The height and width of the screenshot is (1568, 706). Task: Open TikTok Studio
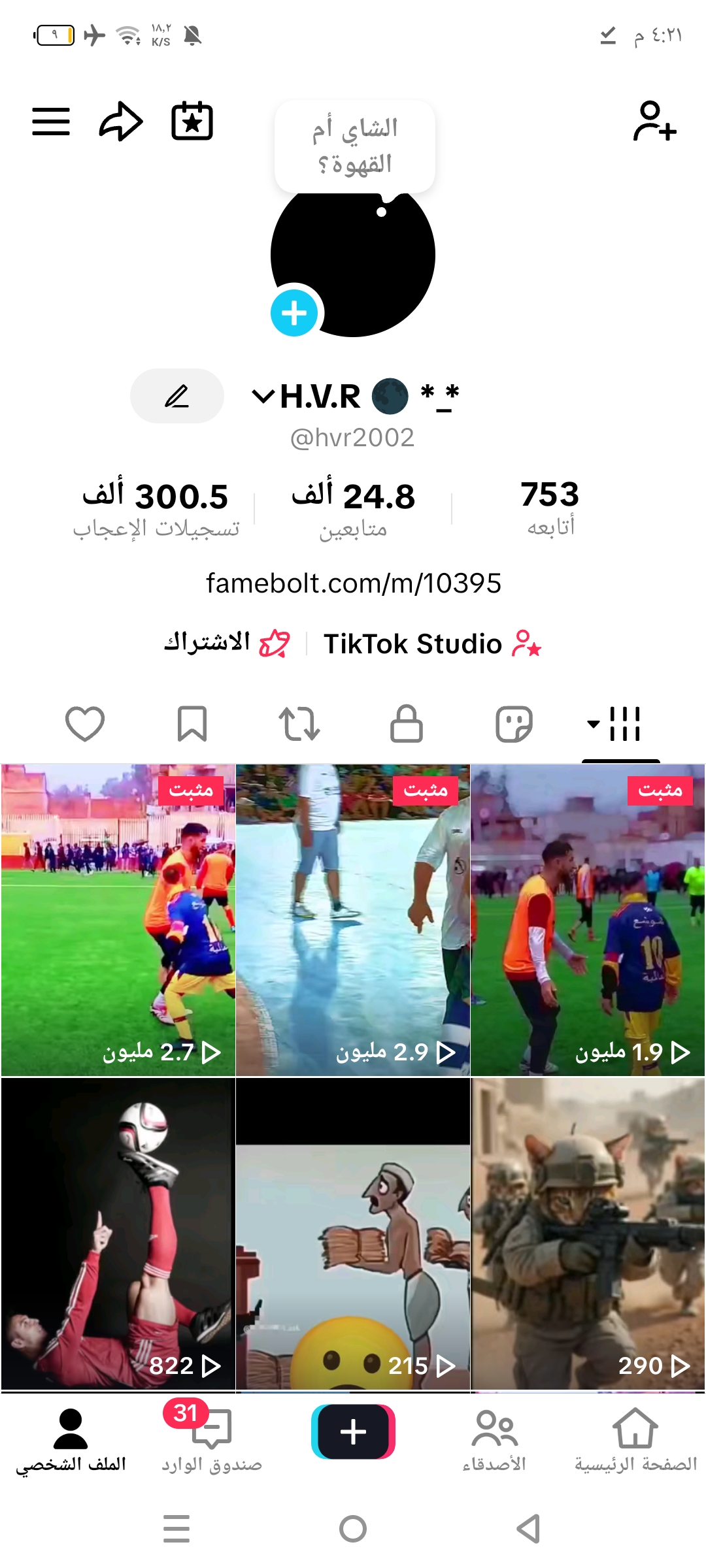431,644
